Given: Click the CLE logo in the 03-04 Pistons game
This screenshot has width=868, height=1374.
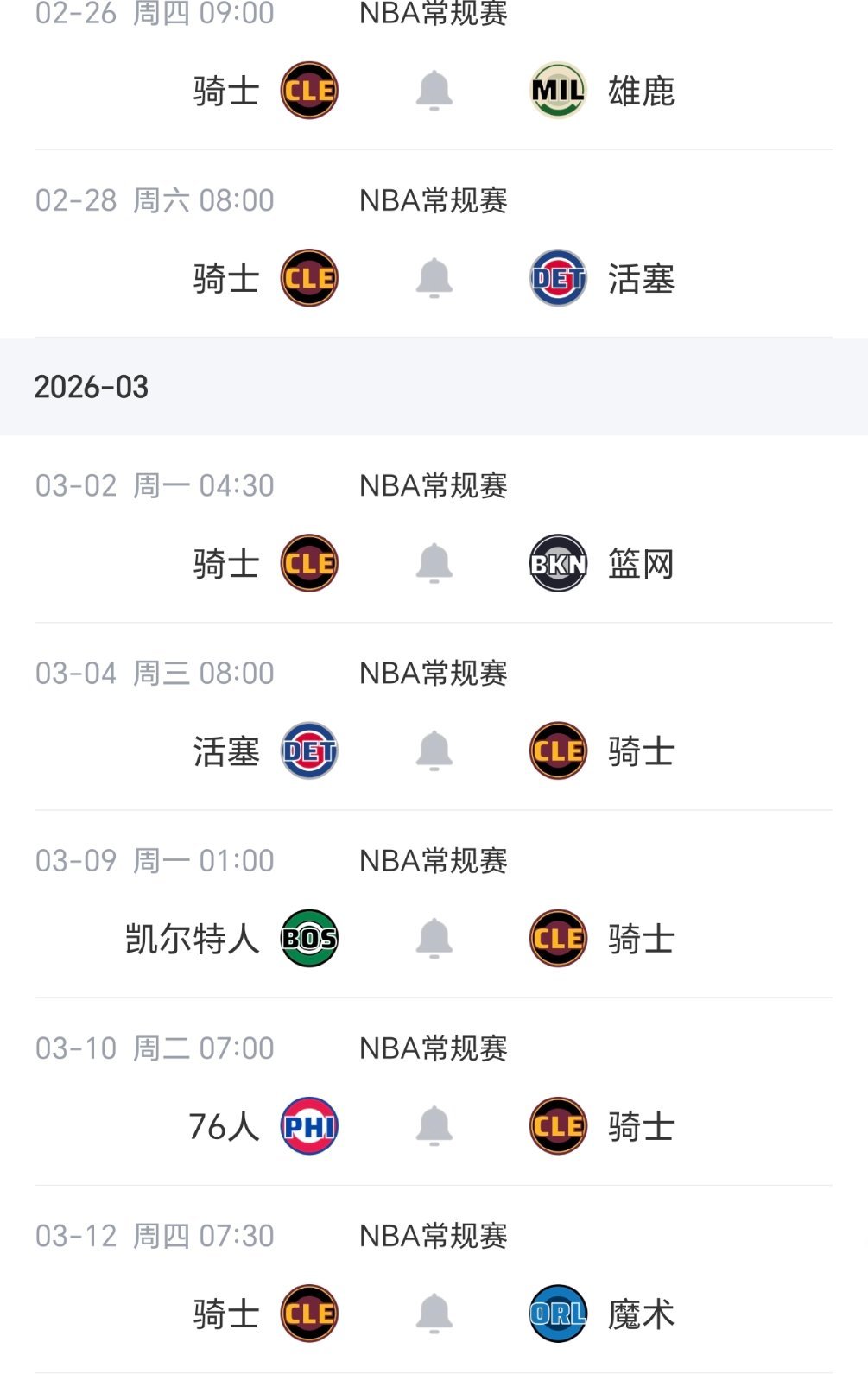Looking at the screenshot, I should click(x=558, y=750).
